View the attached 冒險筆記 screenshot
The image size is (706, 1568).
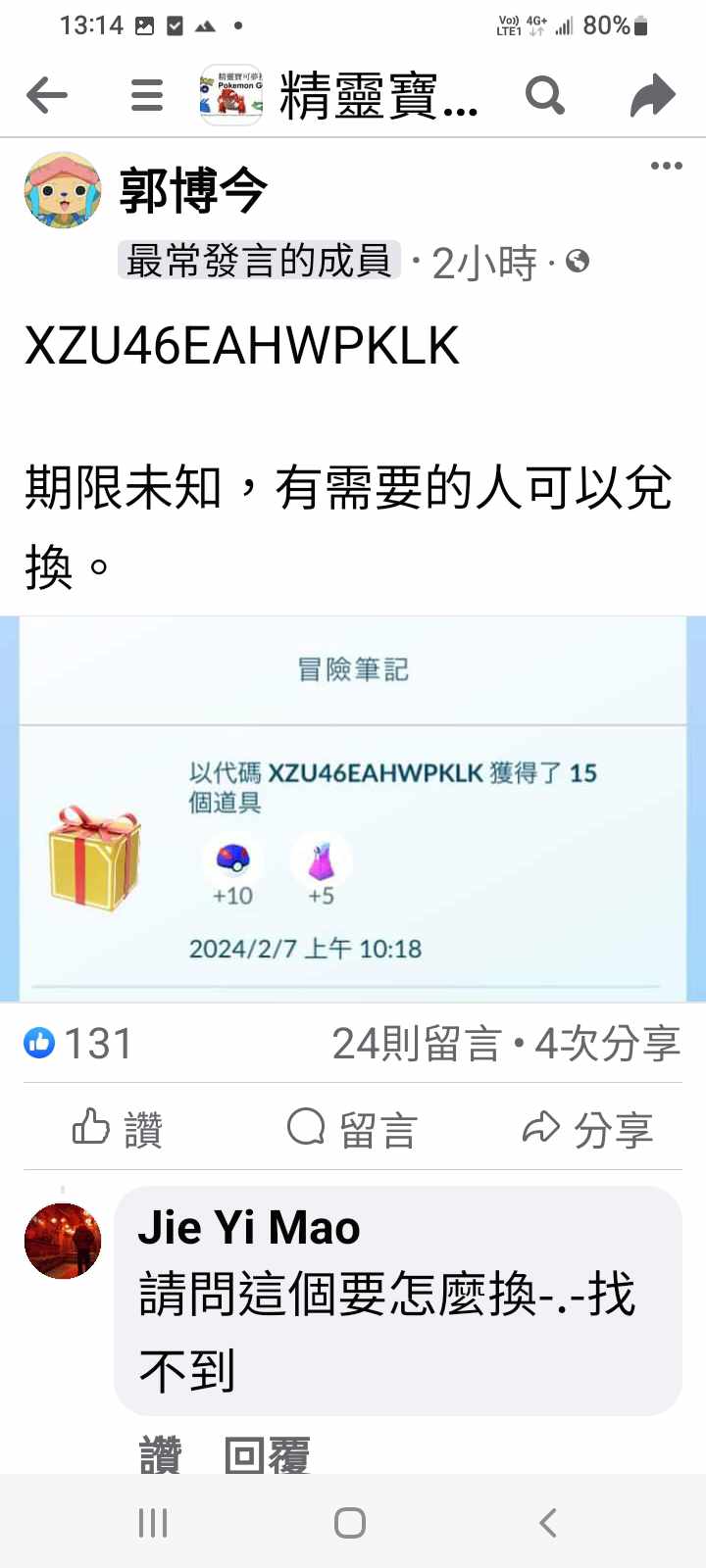click(x=353, y=808)
